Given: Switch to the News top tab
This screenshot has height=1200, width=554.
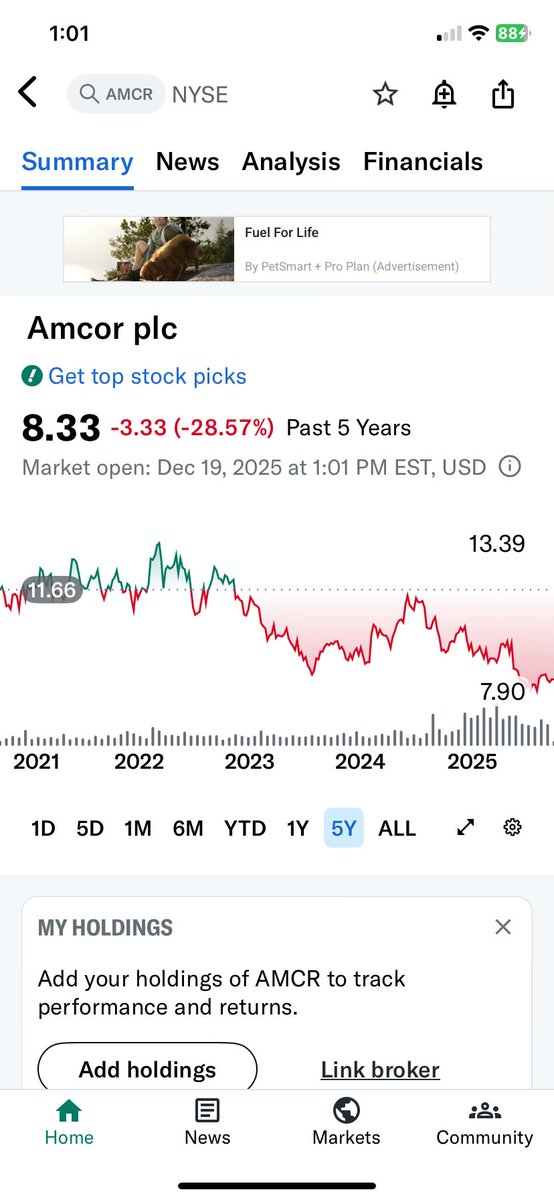Looking at the screenshot, I should [x=187, y=162].
